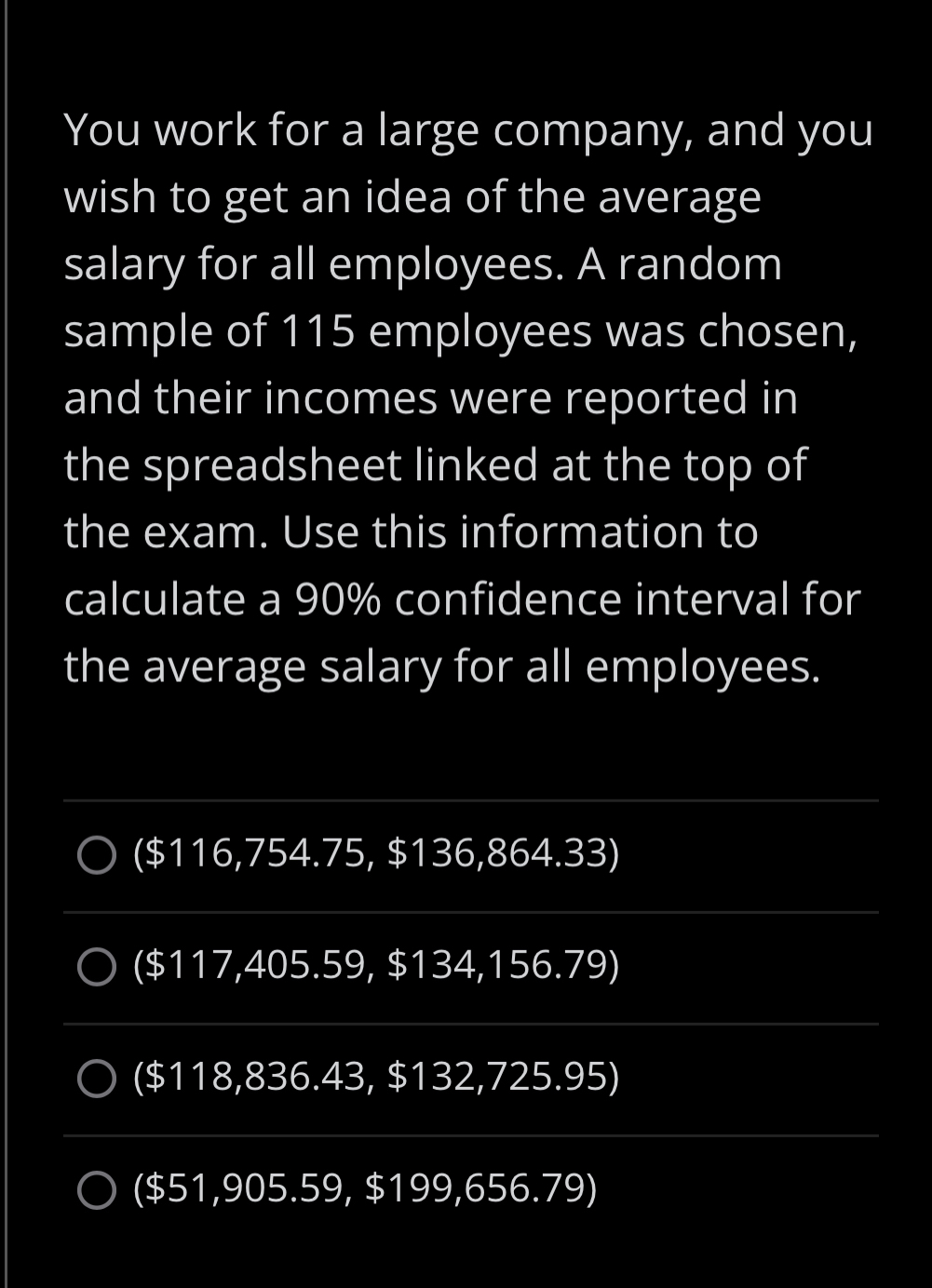Select the ($118,836.43, $132,725.95) answer option
Image resolution: width=932 pixels, height=1288 pixels.
376,1078
